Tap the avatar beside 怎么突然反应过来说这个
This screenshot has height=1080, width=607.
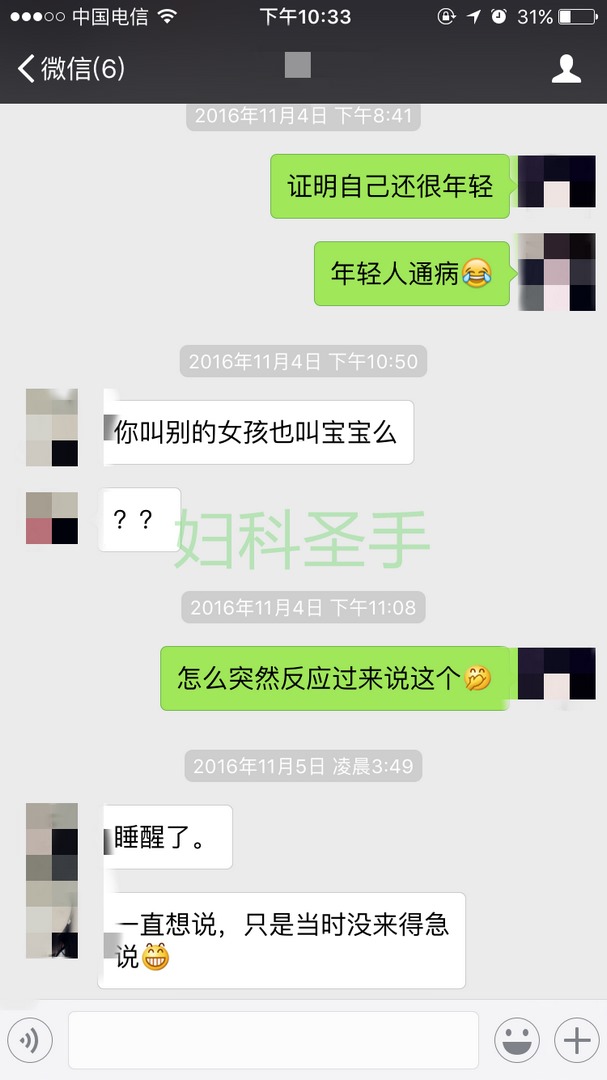556,673
